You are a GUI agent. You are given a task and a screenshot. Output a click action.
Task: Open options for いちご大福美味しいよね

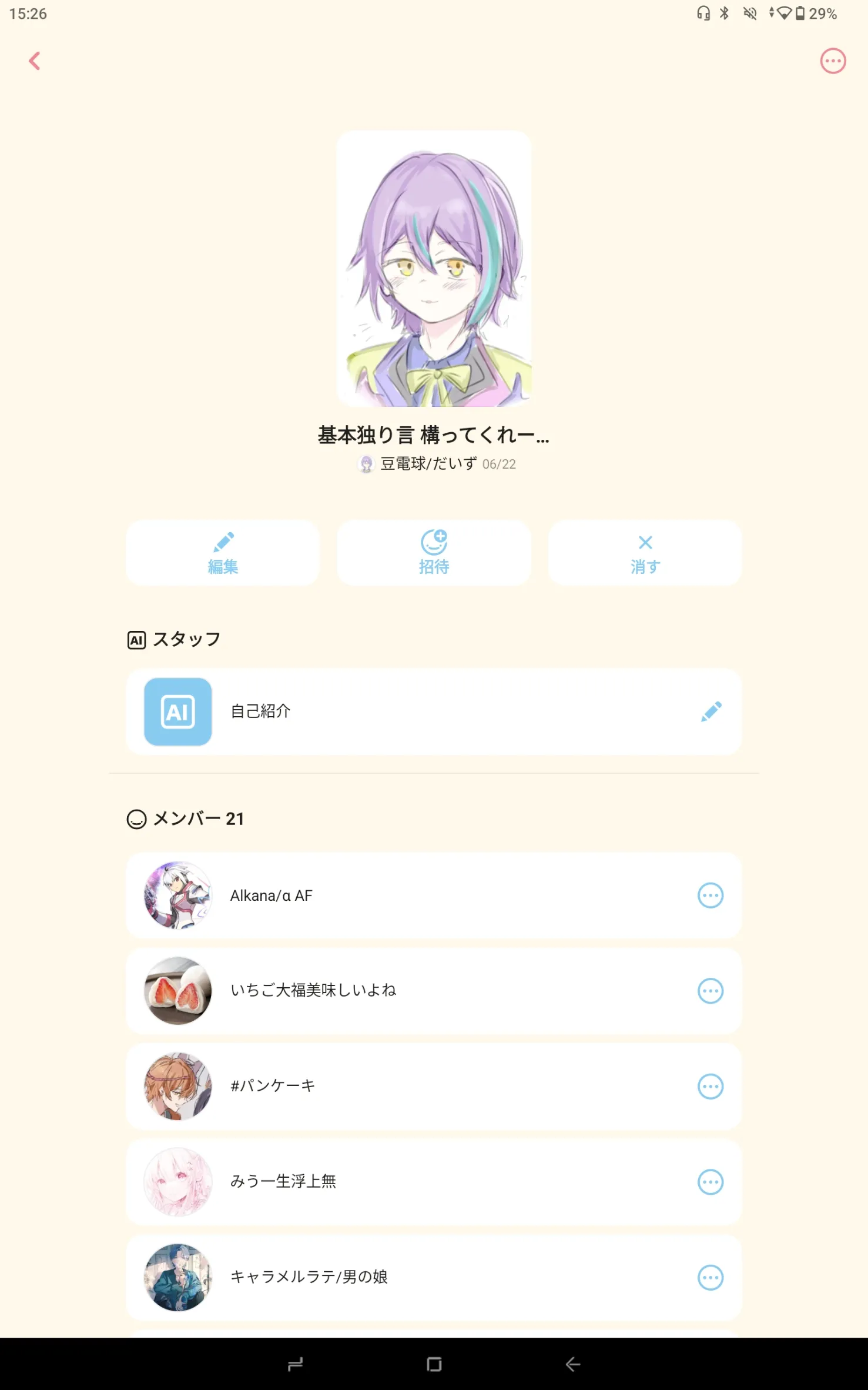click(711, 991)
